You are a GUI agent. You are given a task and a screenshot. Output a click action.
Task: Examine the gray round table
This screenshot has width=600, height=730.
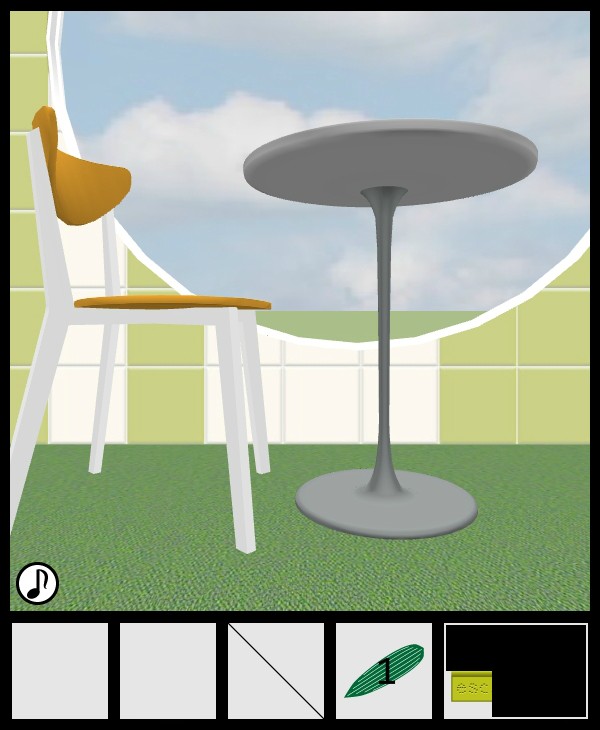coord(390,160)
